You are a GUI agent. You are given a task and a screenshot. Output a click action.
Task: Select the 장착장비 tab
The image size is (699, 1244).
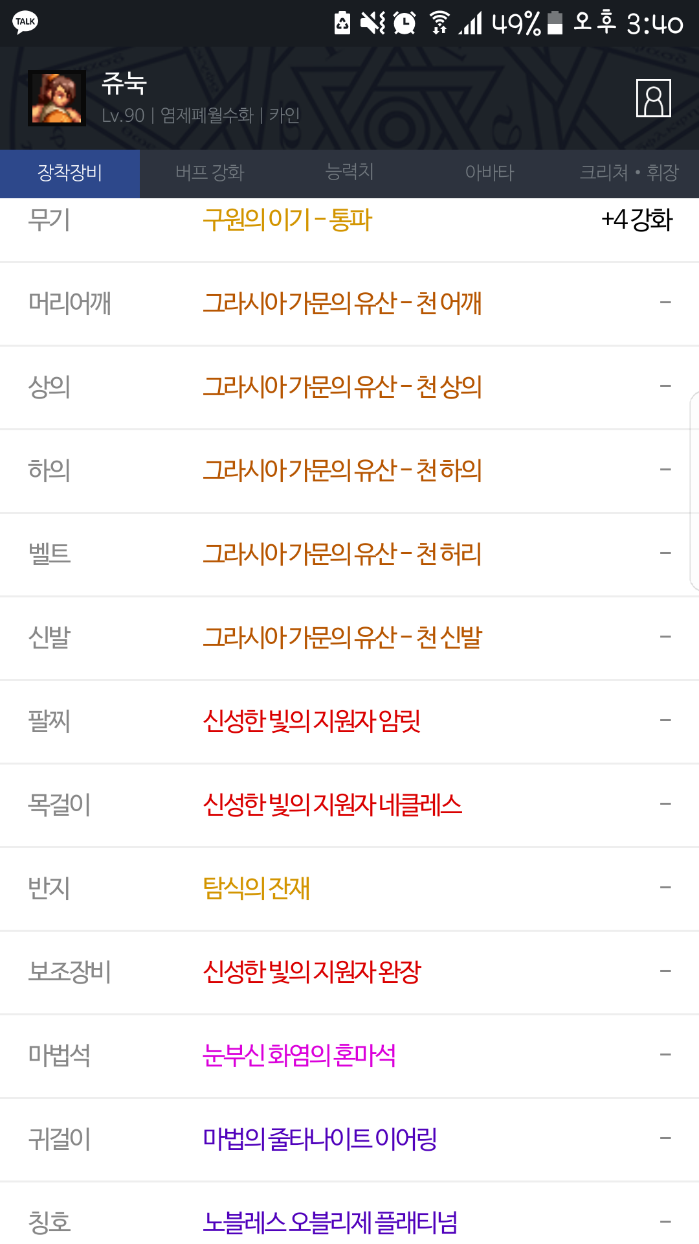pyautogui.click(x=70, y=173)
